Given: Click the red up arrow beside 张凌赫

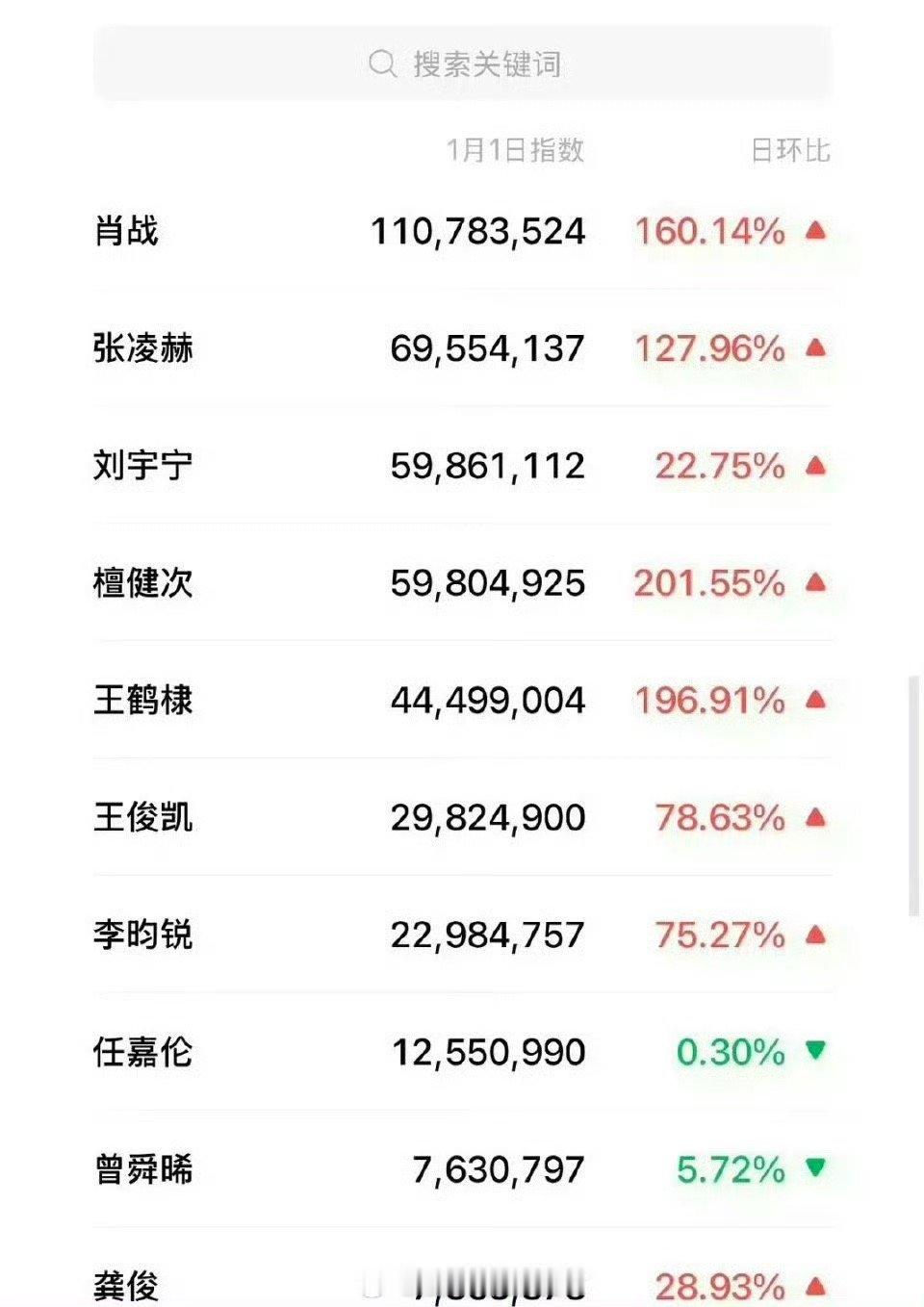Looking at the screenshot, I should coord(816,348).
